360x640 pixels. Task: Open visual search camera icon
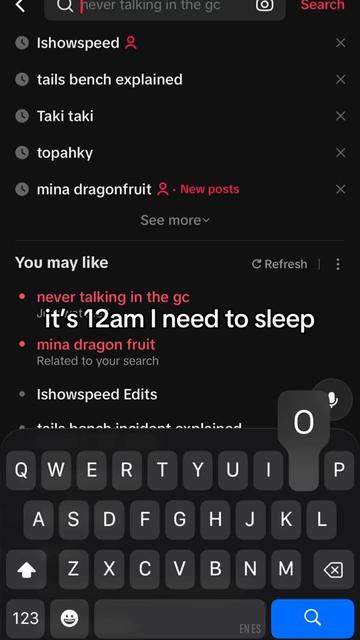[264, 5]
